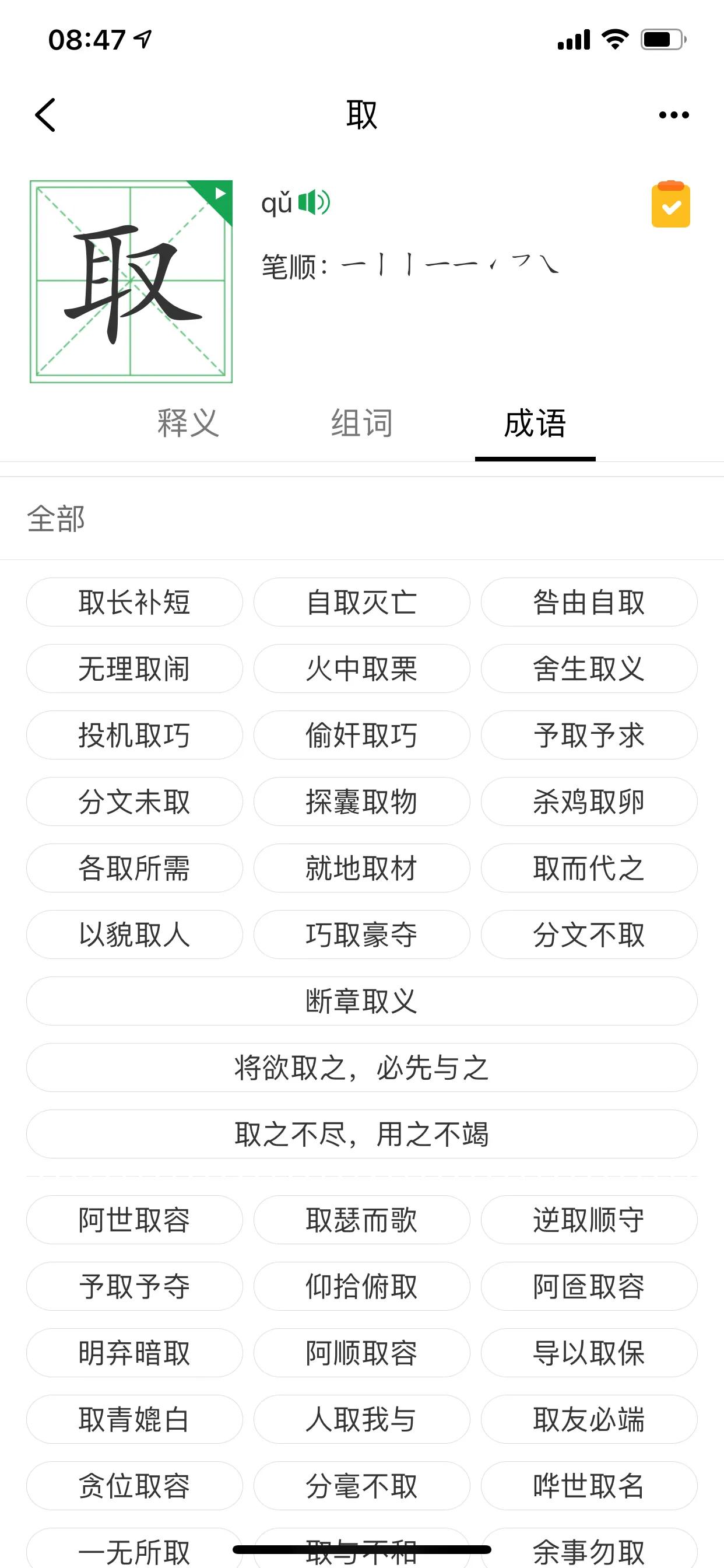Open idiom 杀鸡取卵
The image size is (724, 1568).
click(588, 801)
